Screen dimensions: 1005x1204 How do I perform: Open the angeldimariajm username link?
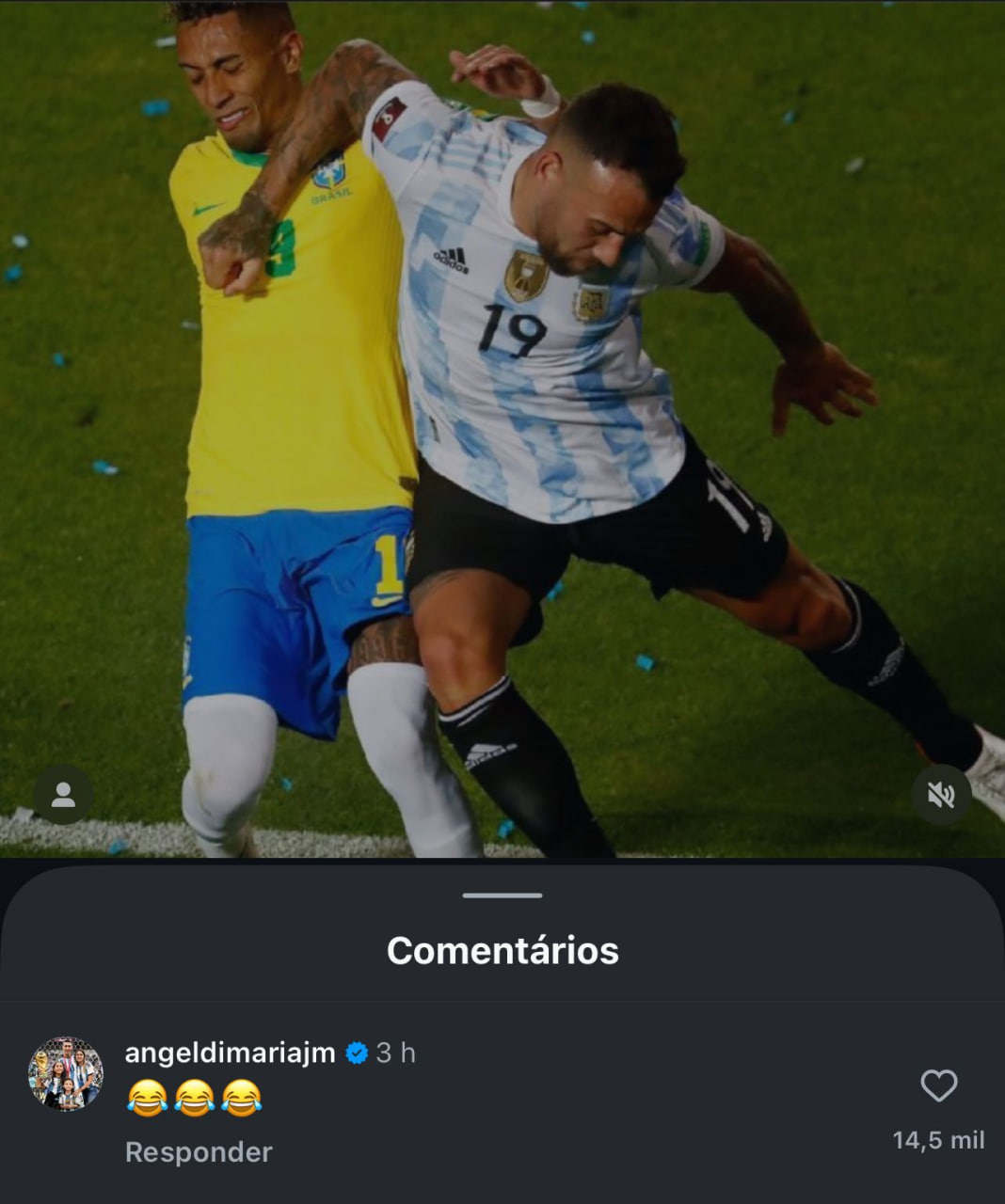230,1053
